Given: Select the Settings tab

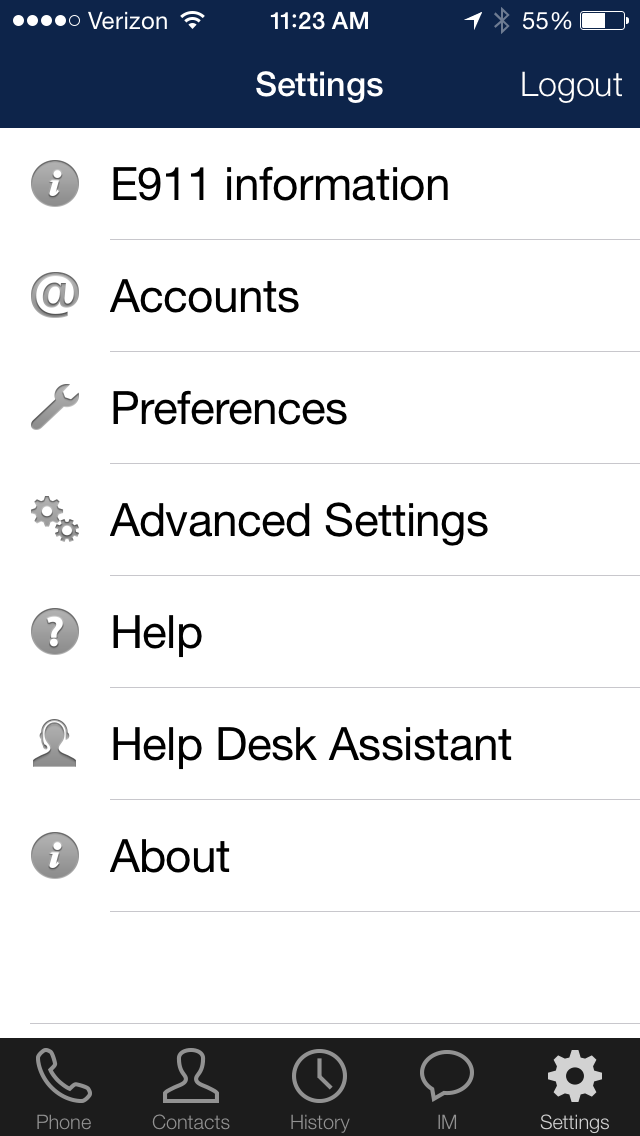Looking at the screenshot, I should tap(575, 1088).
